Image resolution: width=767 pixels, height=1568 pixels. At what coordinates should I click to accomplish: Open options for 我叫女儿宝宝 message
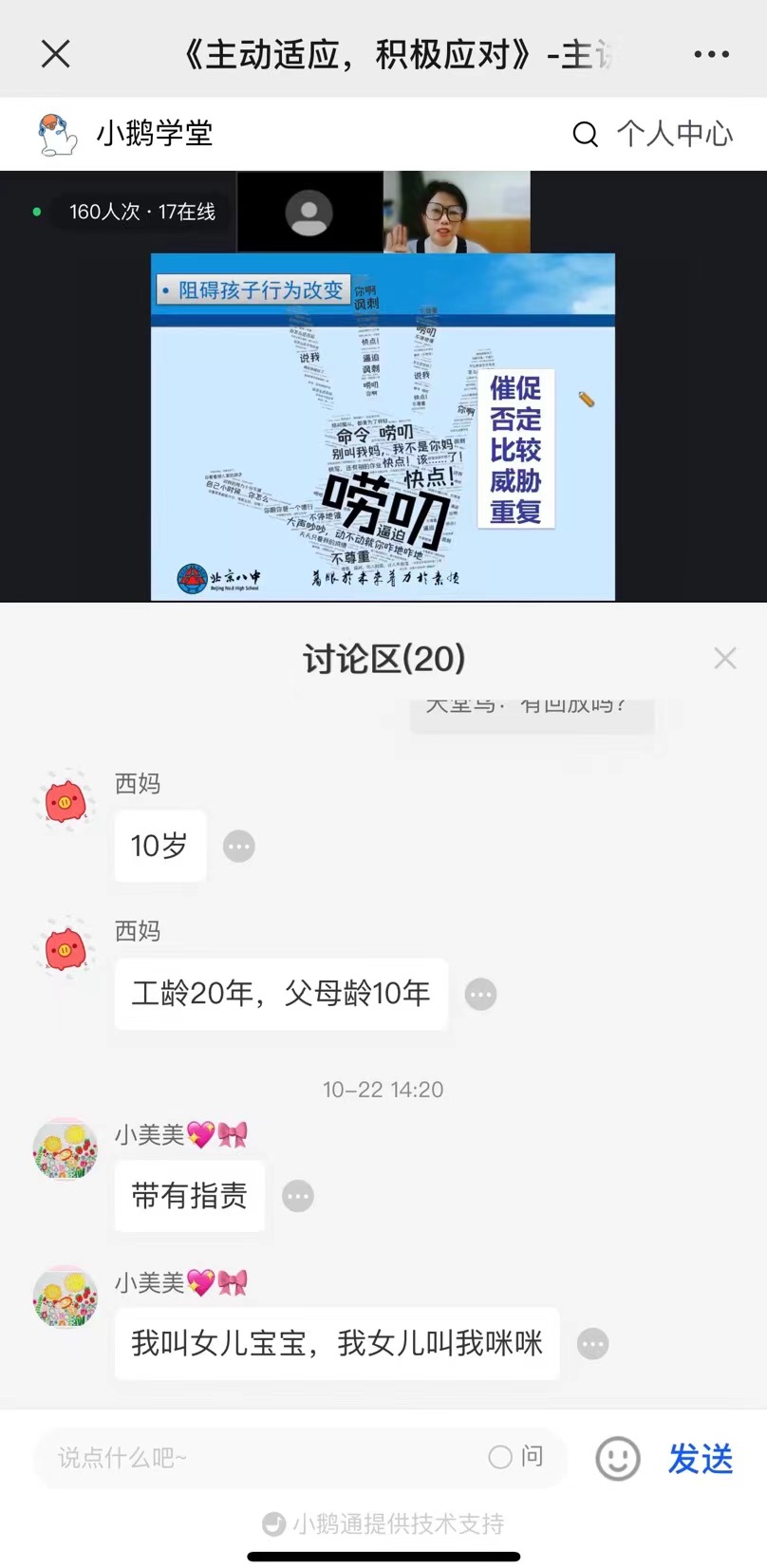593,1344
